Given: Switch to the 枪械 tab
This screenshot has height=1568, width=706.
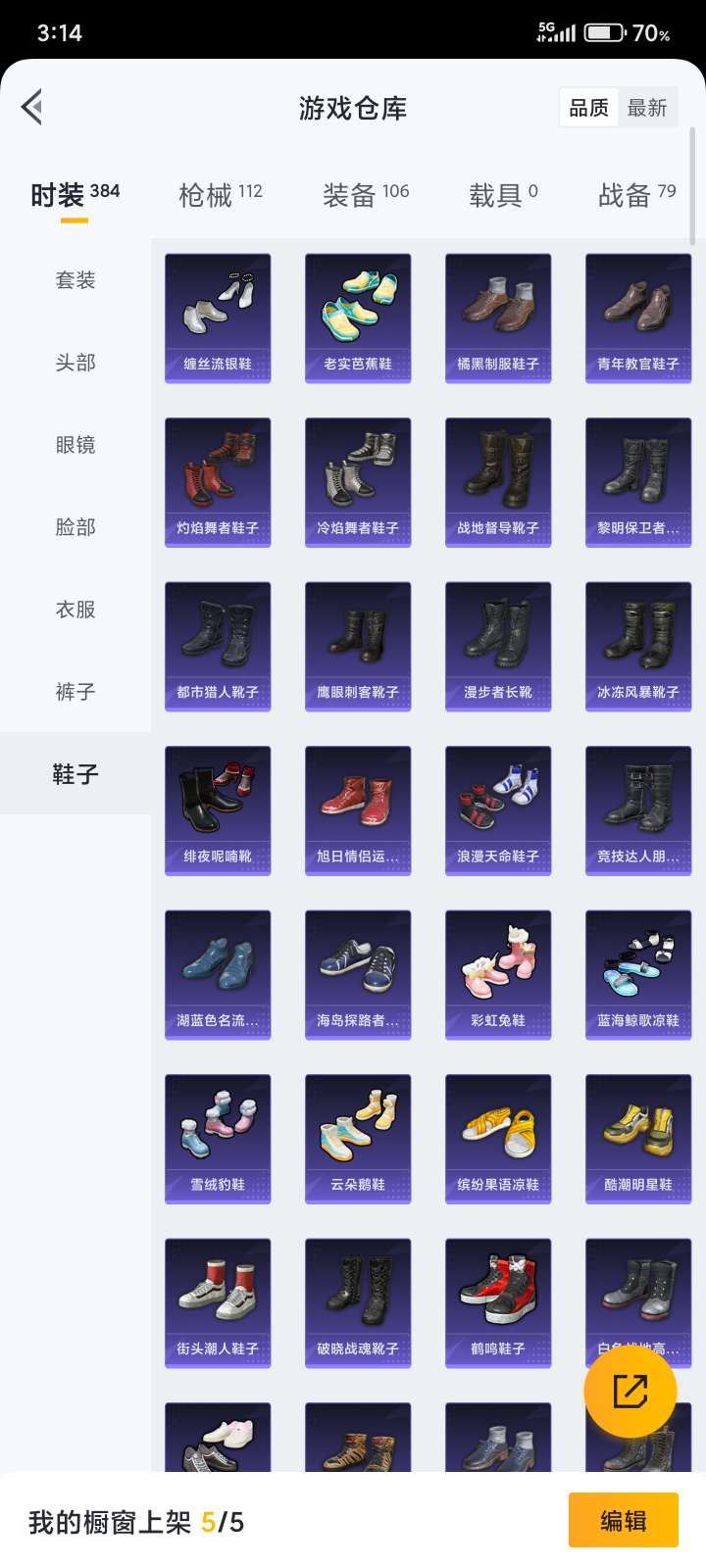Looking at the screenshot, I should [221, 195].
